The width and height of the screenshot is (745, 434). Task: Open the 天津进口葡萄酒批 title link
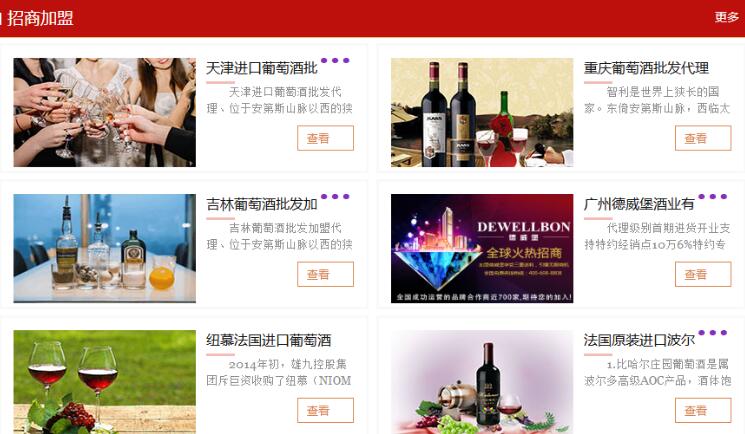point(261,68)
